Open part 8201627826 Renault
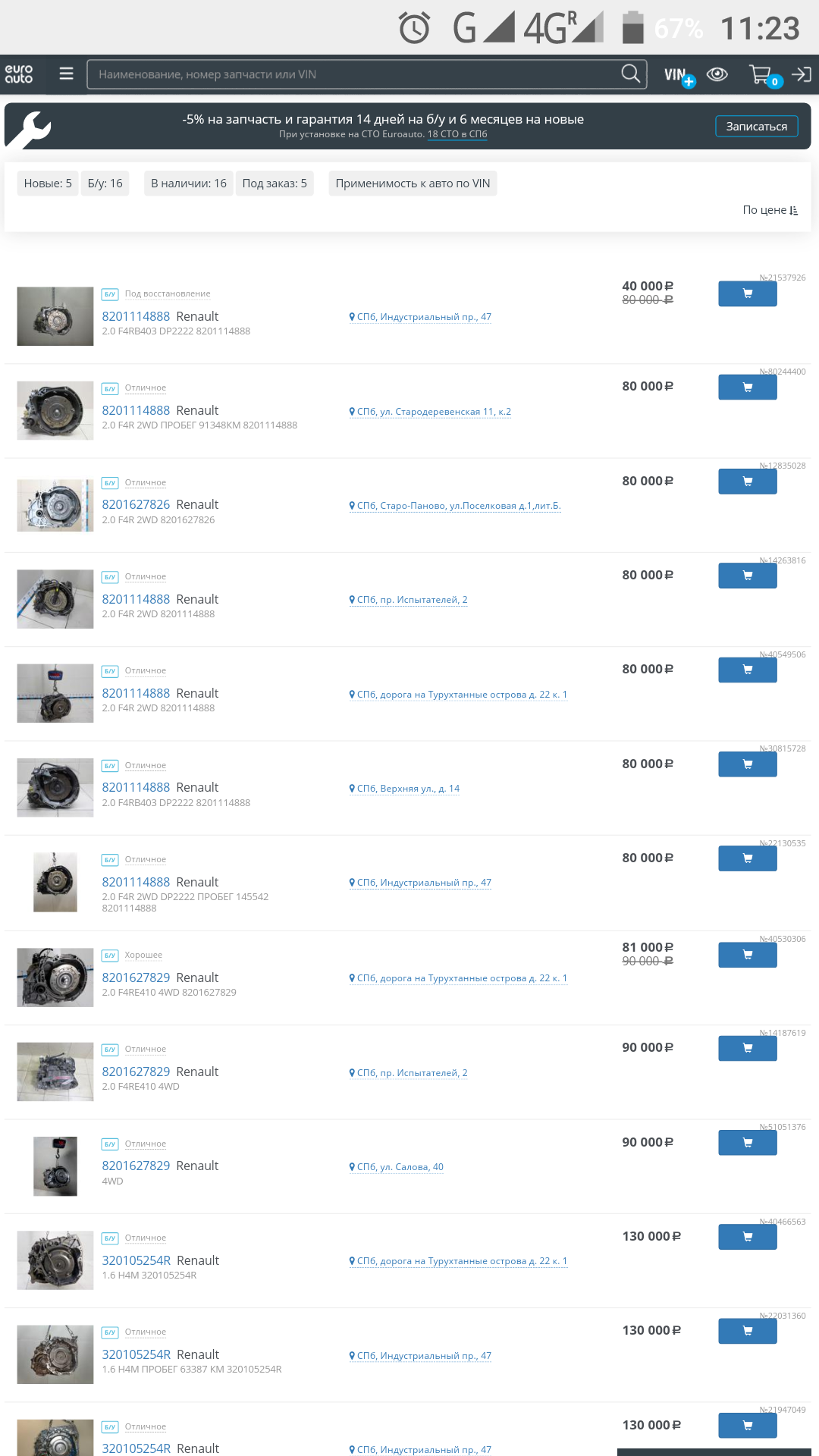 pyautogui.click(x=160, y=505)
